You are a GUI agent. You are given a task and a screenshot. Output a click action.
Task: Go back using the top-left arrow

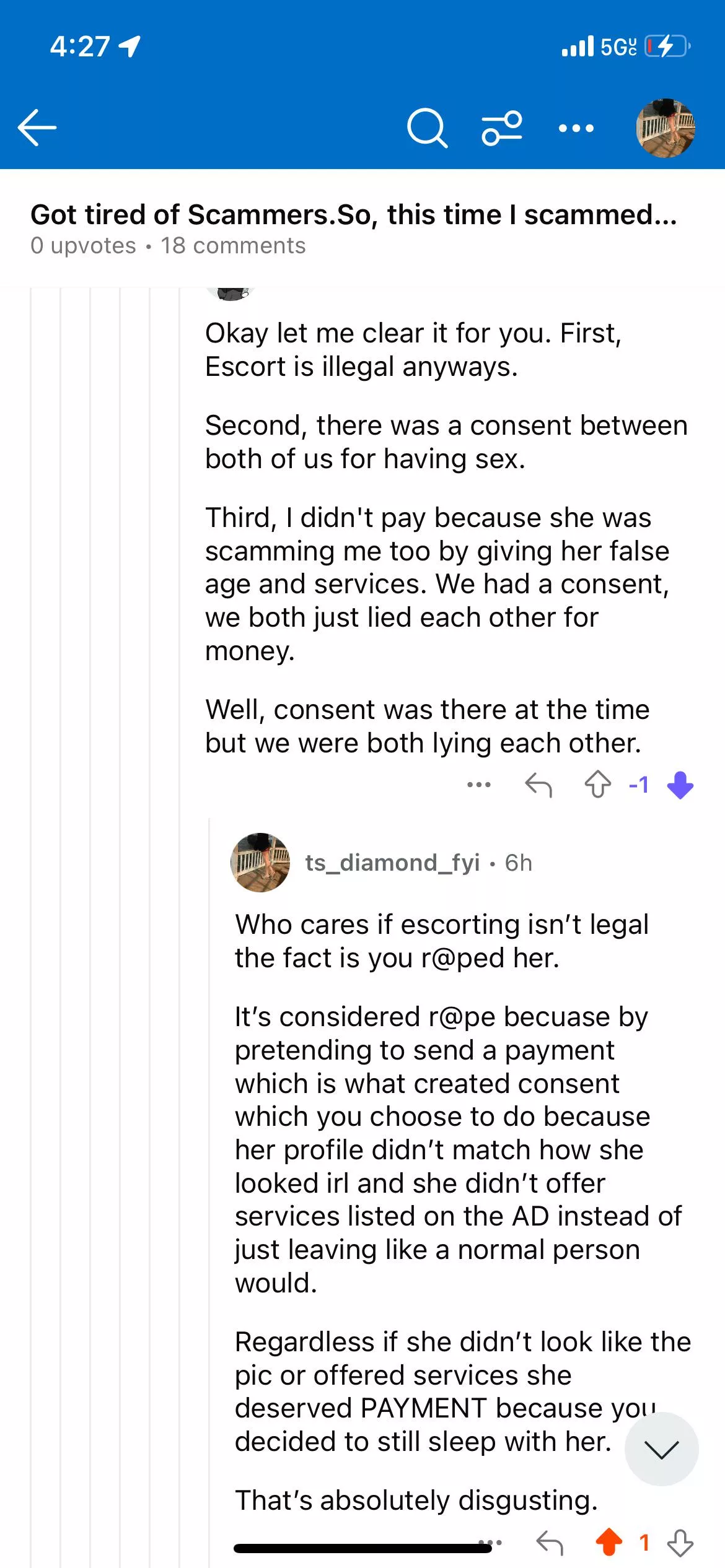[x=37, y=128]
